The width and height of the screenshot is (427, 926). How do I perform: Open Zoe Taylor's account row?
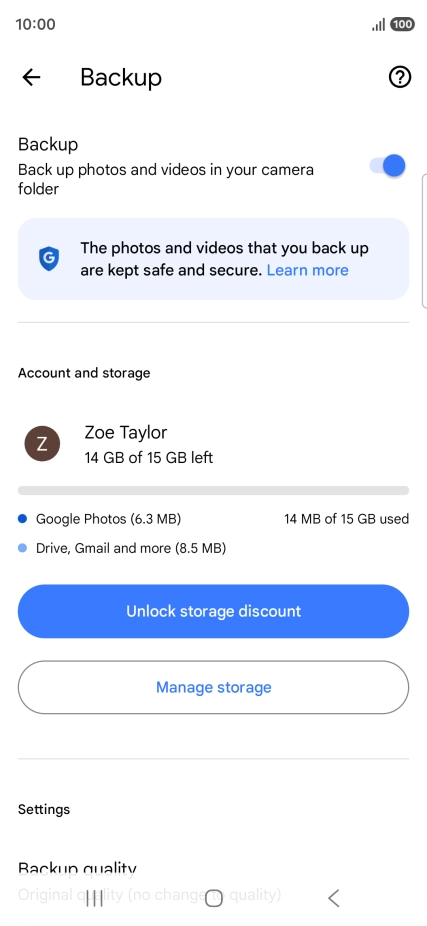pyautogui.click(x=213, y=444)
